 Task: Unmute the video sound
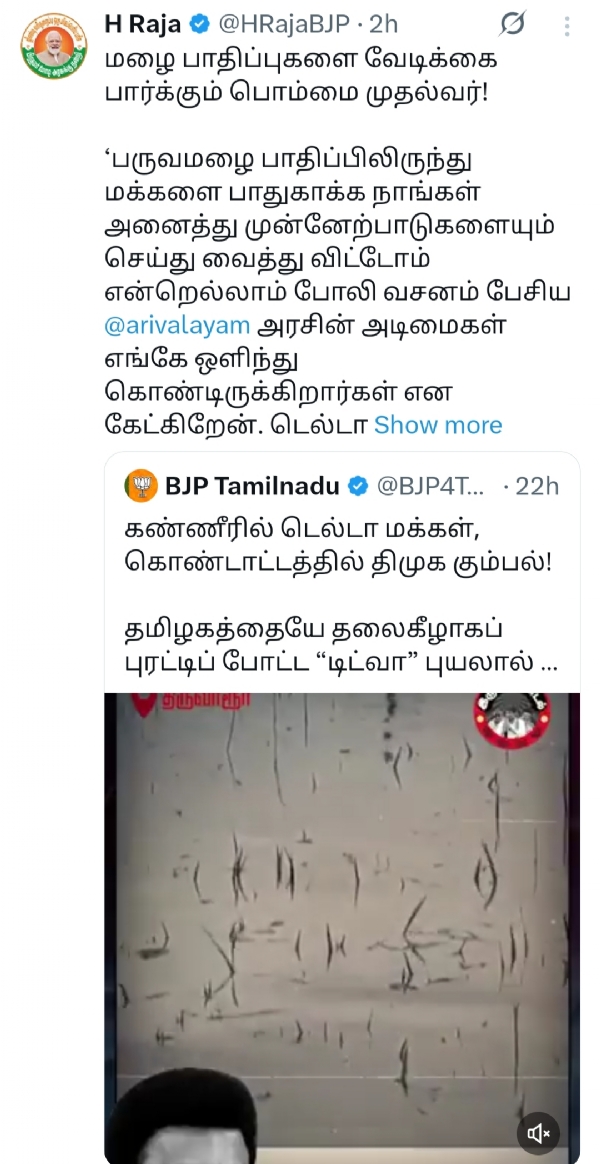click(538, 1133)
